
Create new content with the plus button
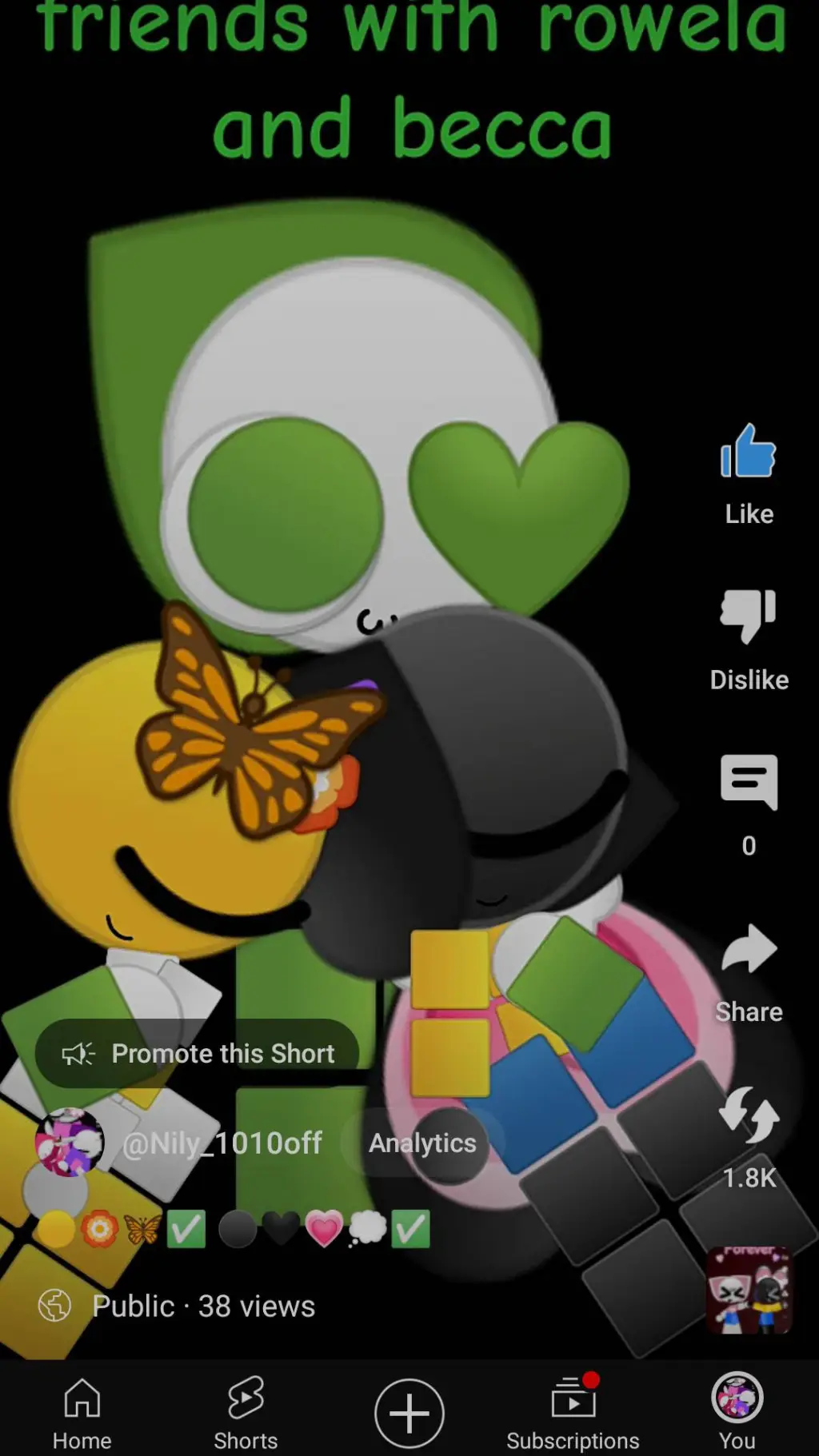(x=409, y=1413)
